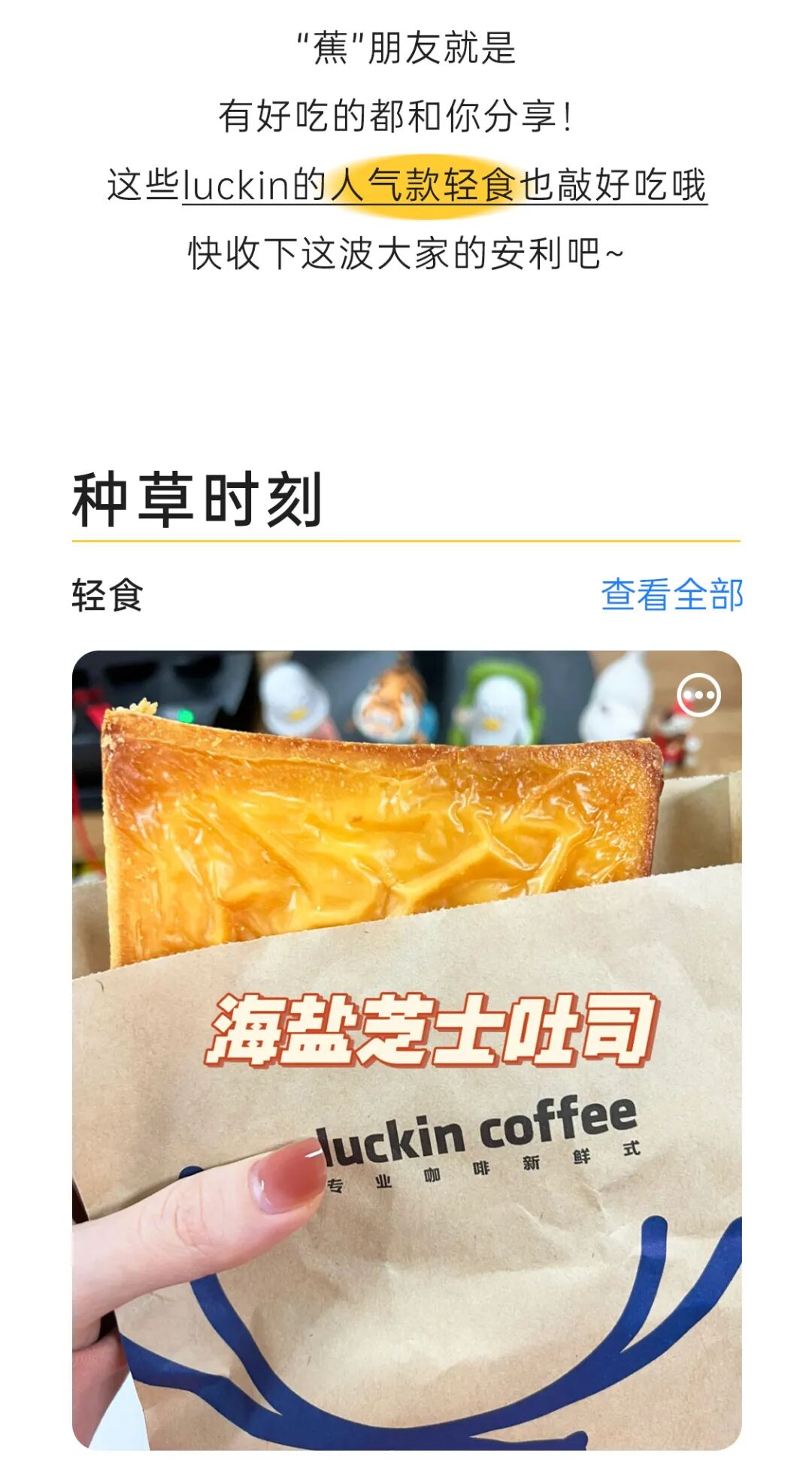Open 查看全部 to view all light meals
This screenshot has width=812, height=1465.
click(671, 595)
